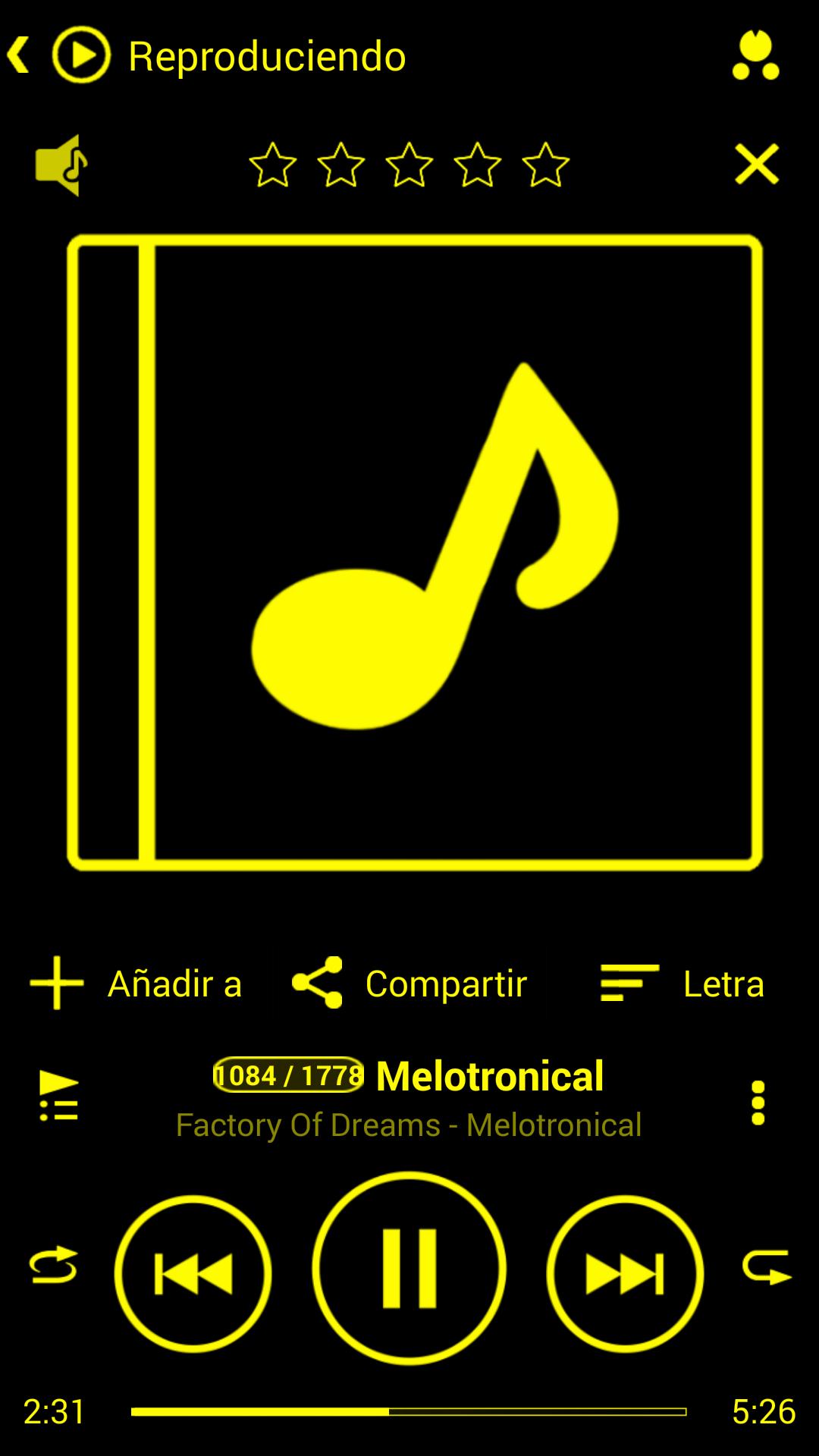Tap the plus icon beside Añadir a
Screen dimensions: 819x1456
click(55, 982)
